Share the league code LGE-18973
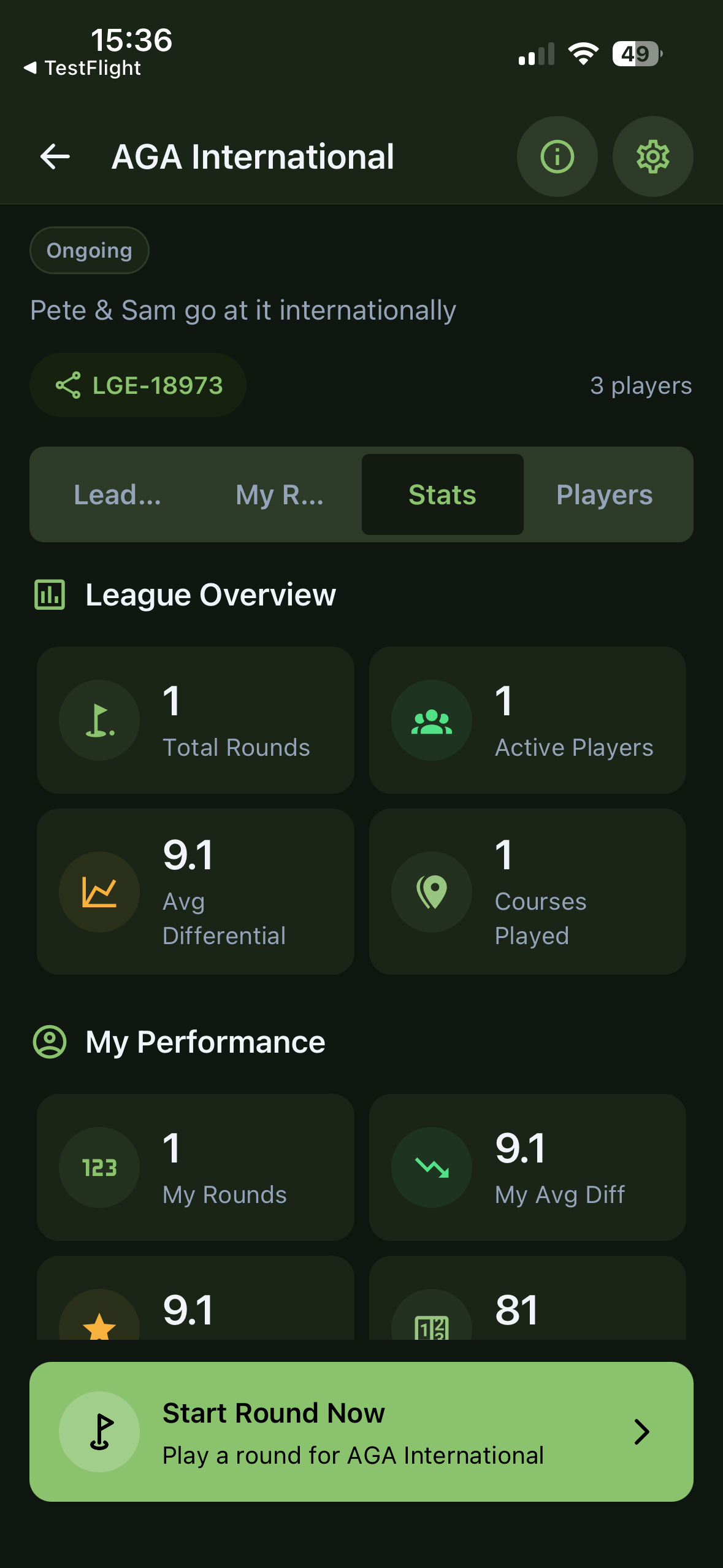Screen dimensions: 723x1568 coord(138,385)
